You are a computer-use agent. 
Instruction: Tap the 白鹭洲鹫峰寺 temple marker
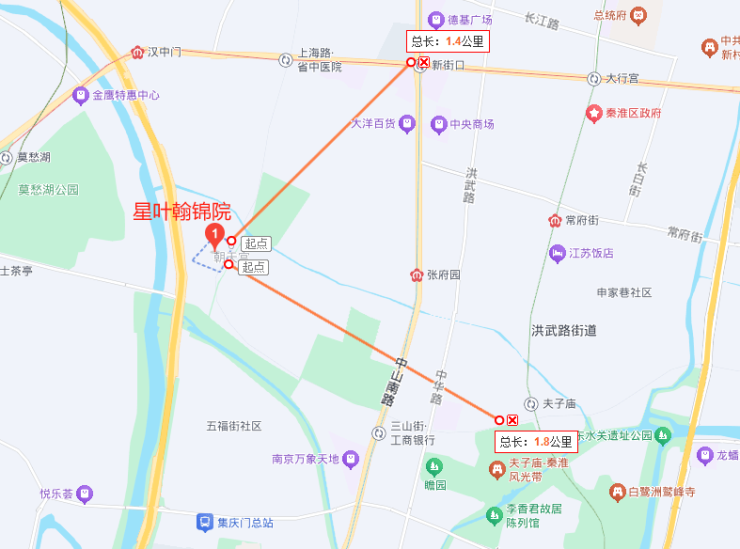tap(617, 493)
